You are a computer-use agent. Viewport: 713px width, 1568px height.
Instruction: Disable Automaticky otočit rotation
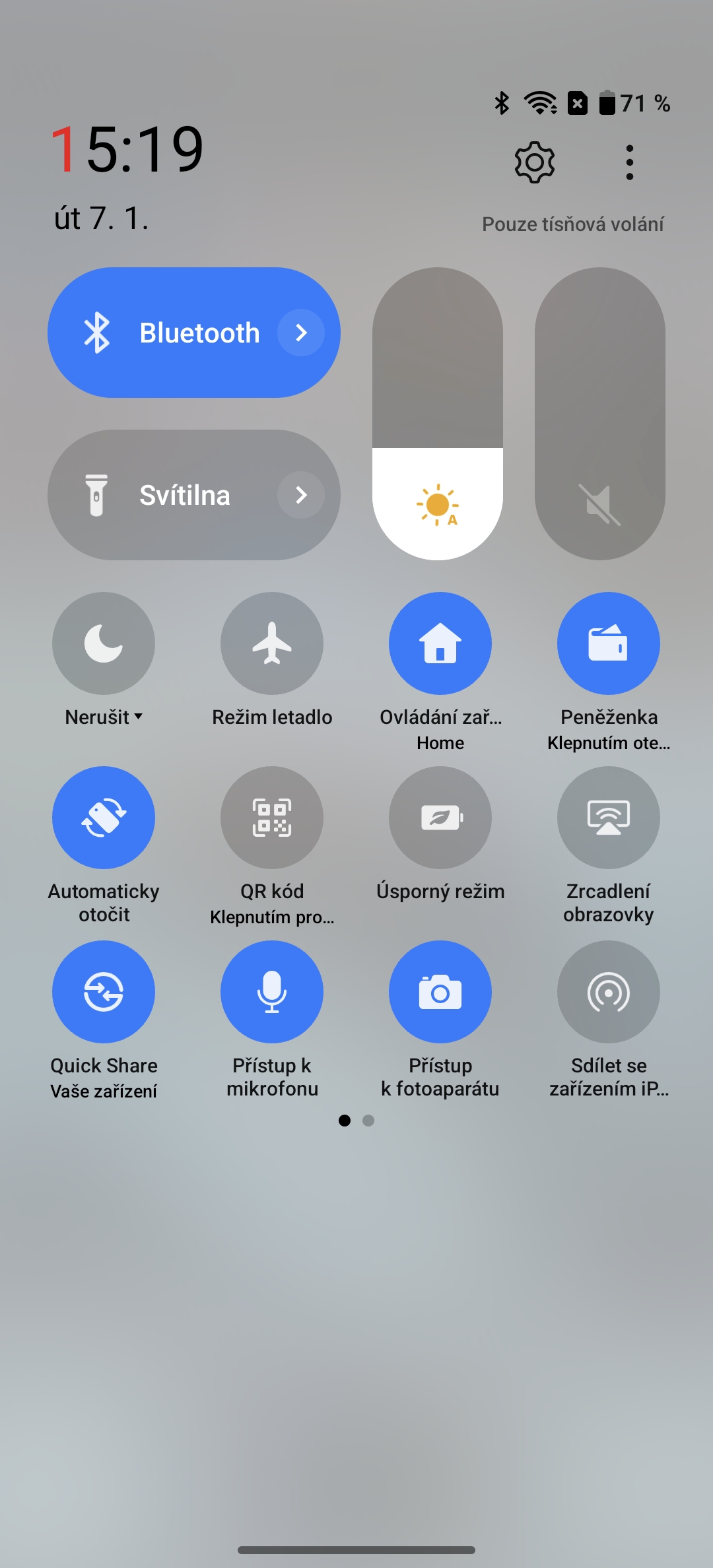pyautogui.click(x=104, y=818)
